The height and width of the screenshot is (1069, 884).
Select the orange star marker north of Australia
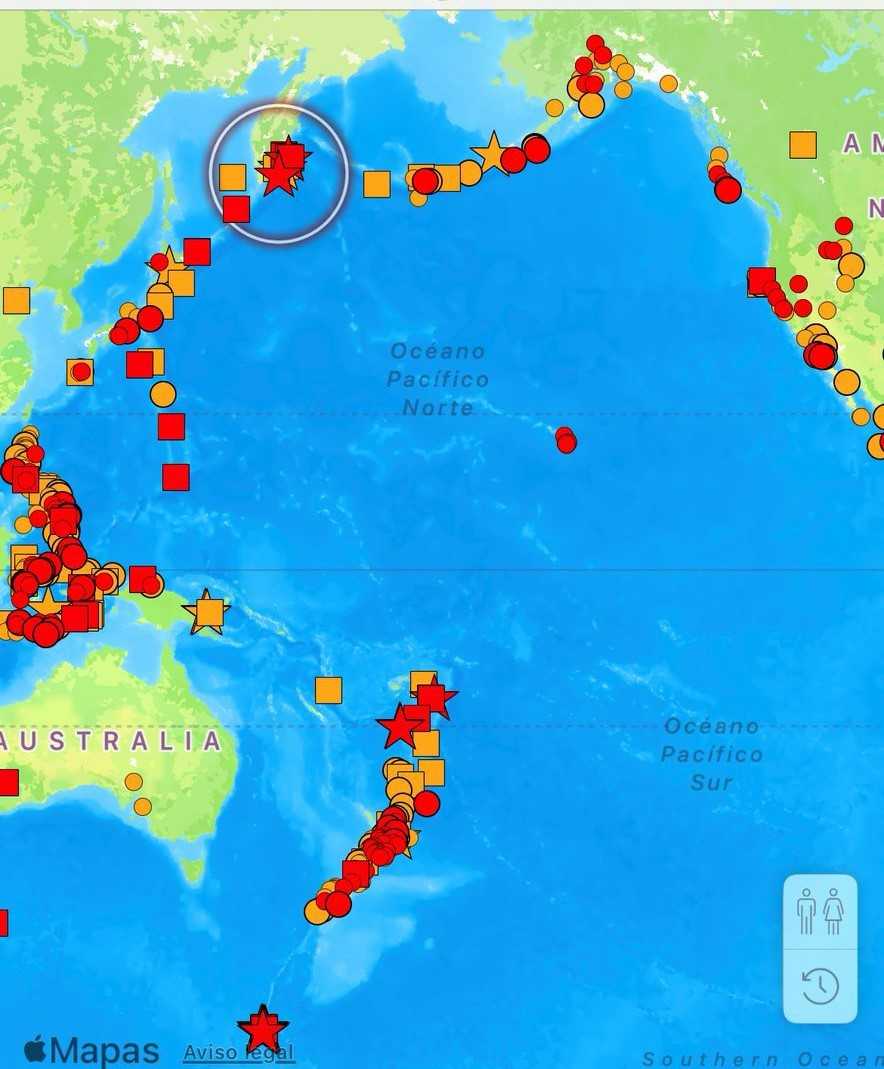[x=207, y=611]
